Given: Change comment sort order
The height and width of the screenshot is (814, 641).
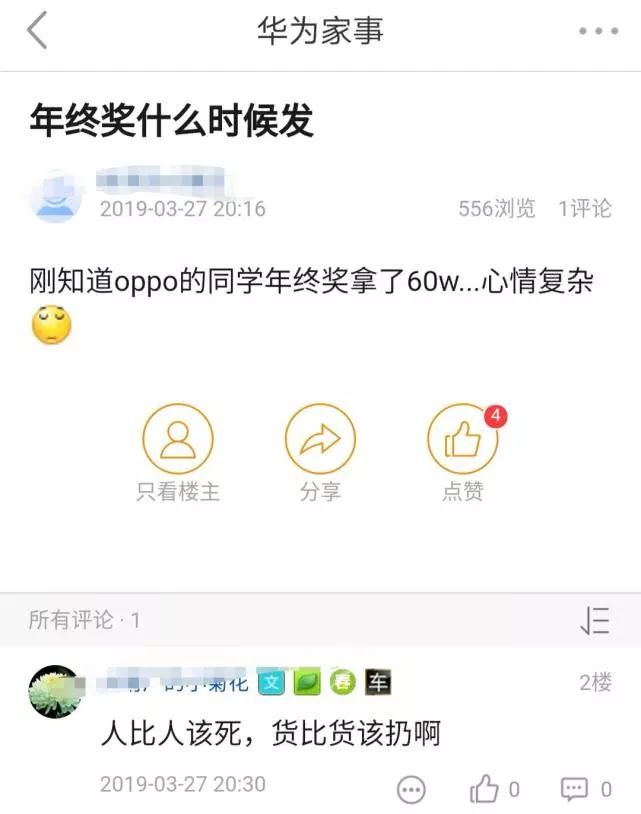Looking at the screenshot, I should coord(595,621).
